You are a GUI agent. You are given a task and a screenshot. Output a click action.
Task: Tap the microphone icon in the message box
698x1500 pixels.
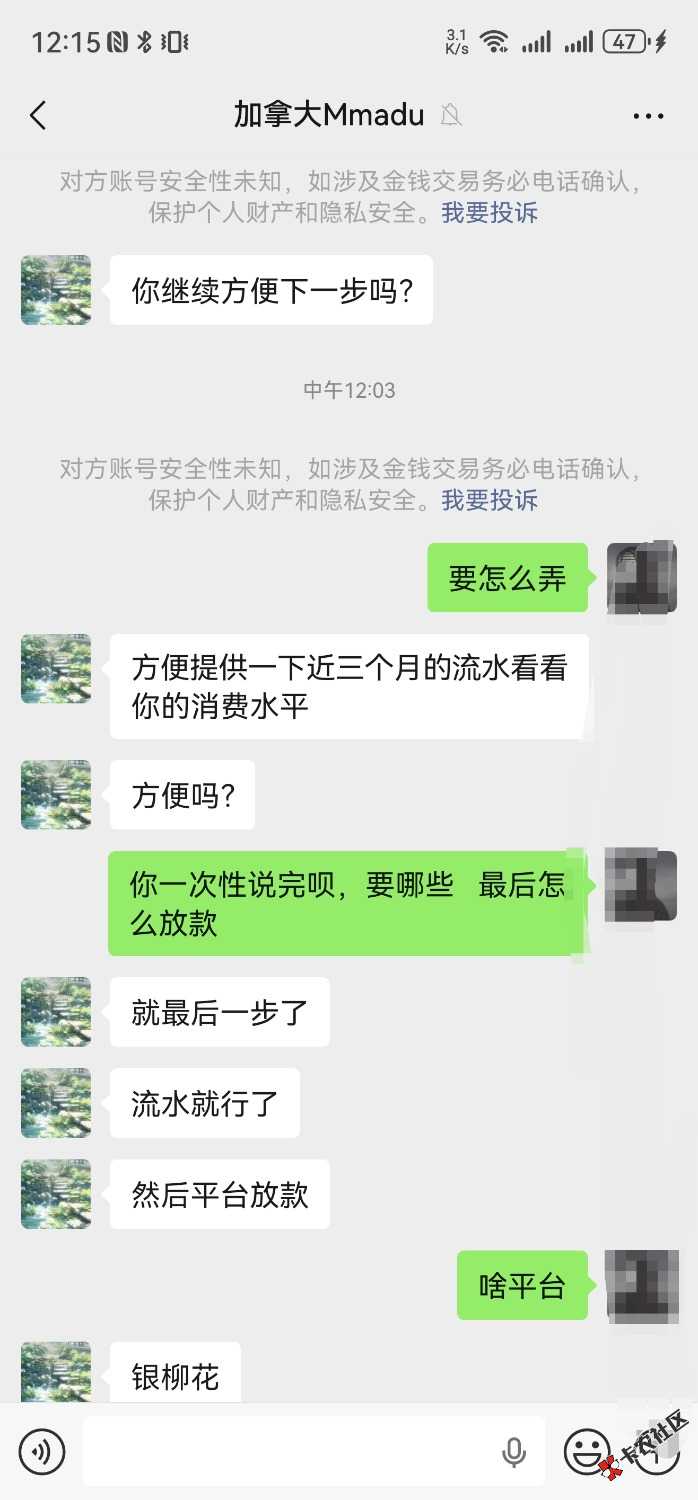tap(514, 1451)
